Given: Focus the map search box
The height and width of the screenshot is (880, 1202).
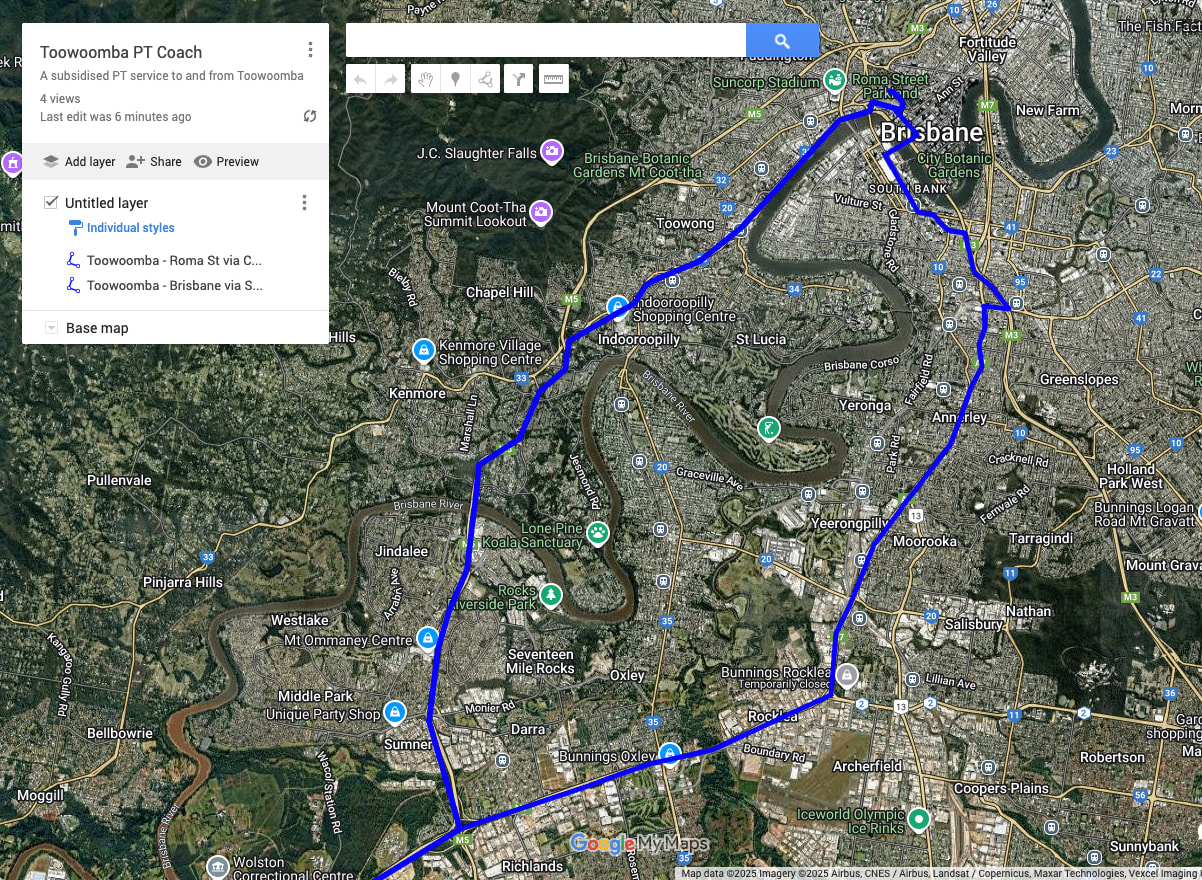Looking at the screenshot, I should pyautogui.click(x=546, y=41).
